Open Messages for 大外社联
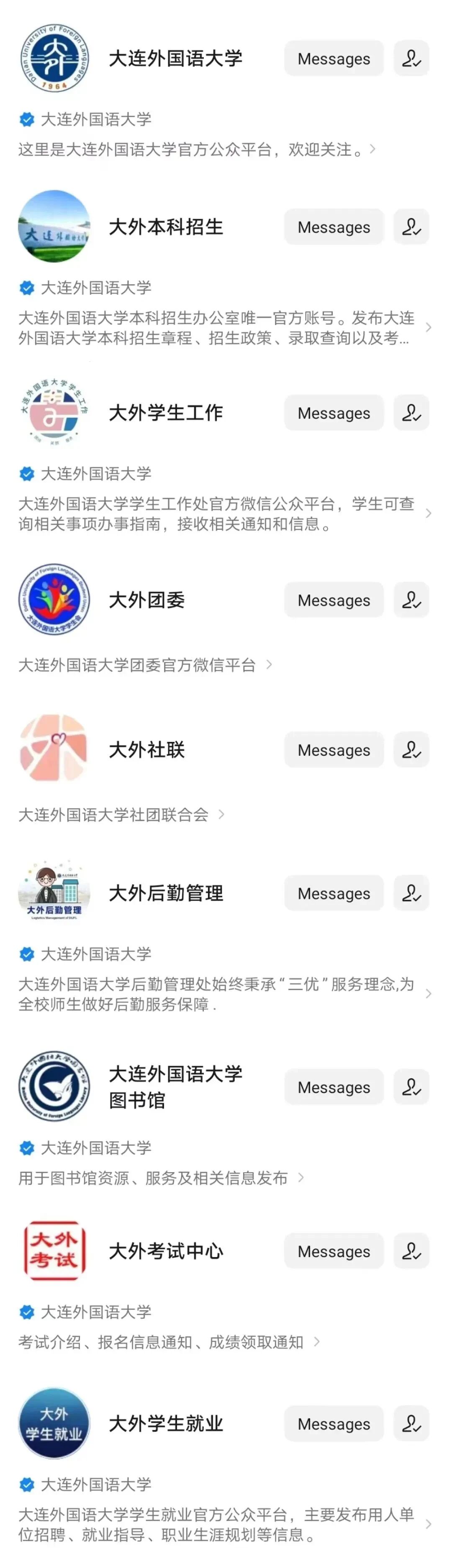The height and width of the screenshot is (1568, 452). (x=334, y=750)
